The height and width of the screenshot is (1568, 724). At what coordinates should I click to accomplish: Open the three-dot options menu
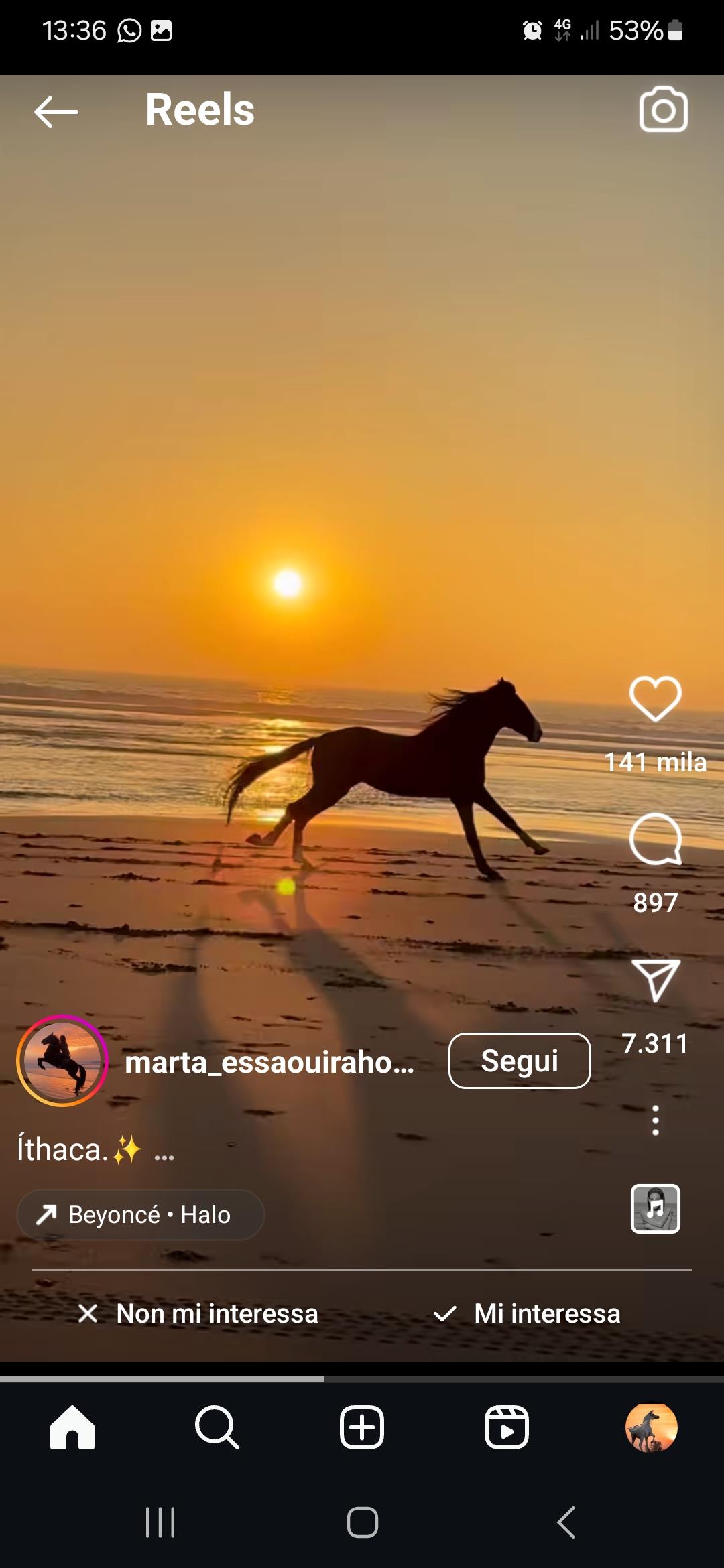(x=655, y=1120)
